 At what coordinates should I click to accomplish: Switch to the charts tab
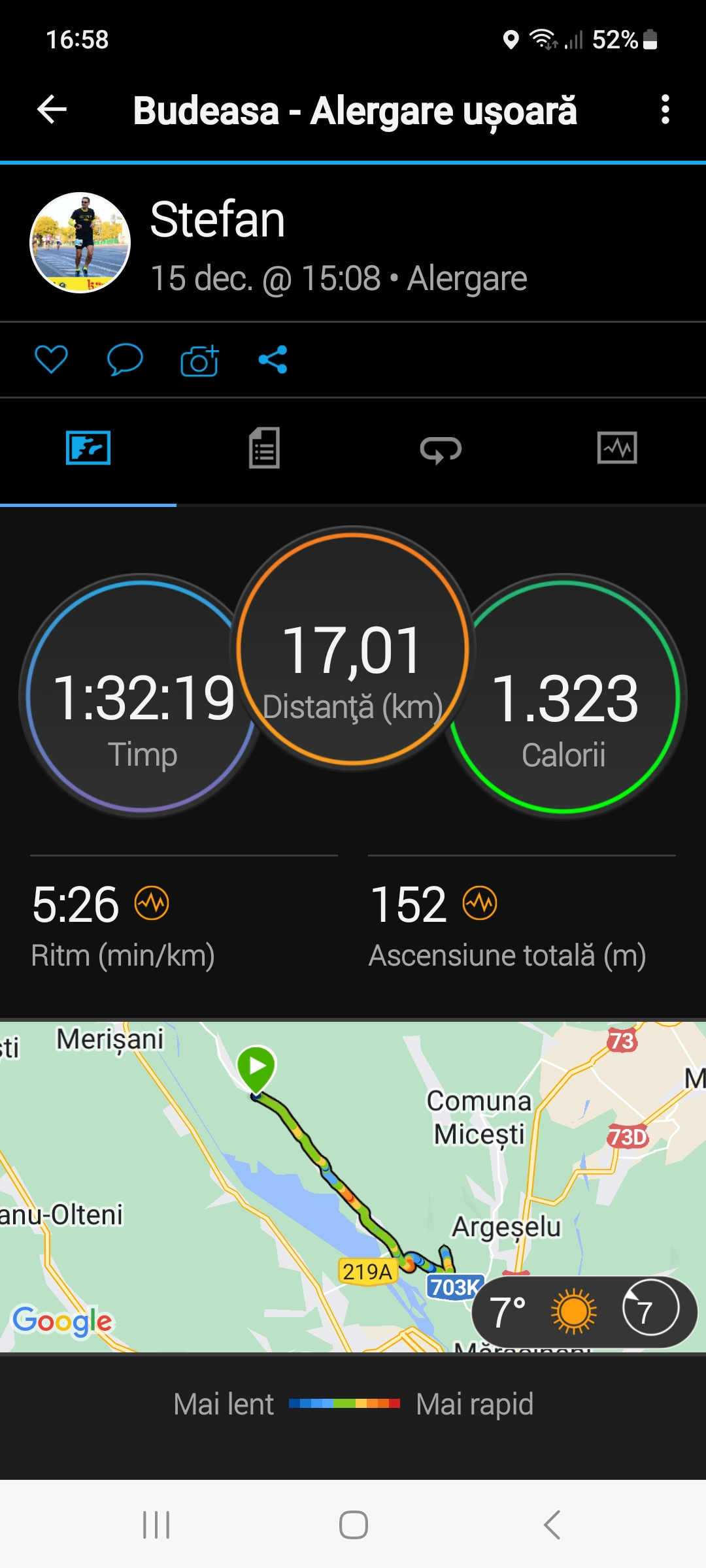point(617,448)
